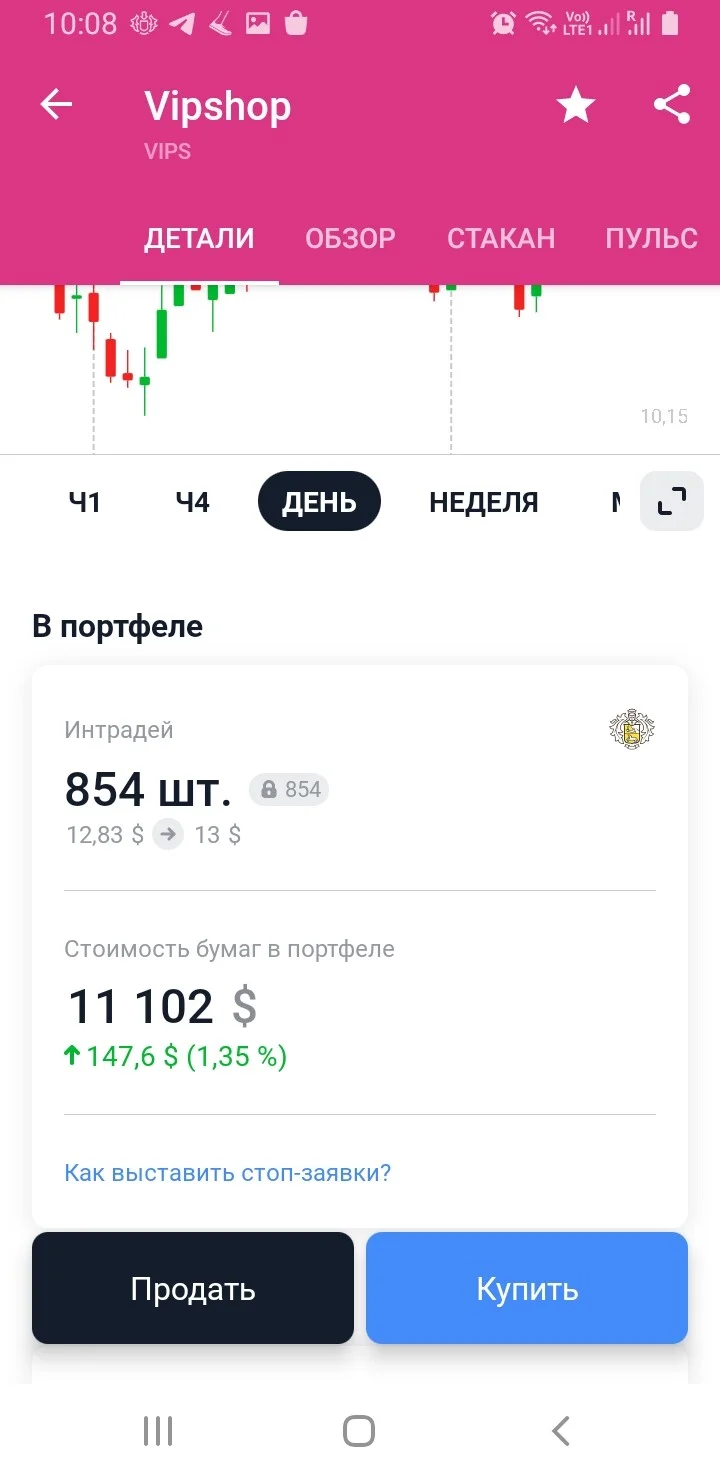Tap the Купить button

point(527,1288)
